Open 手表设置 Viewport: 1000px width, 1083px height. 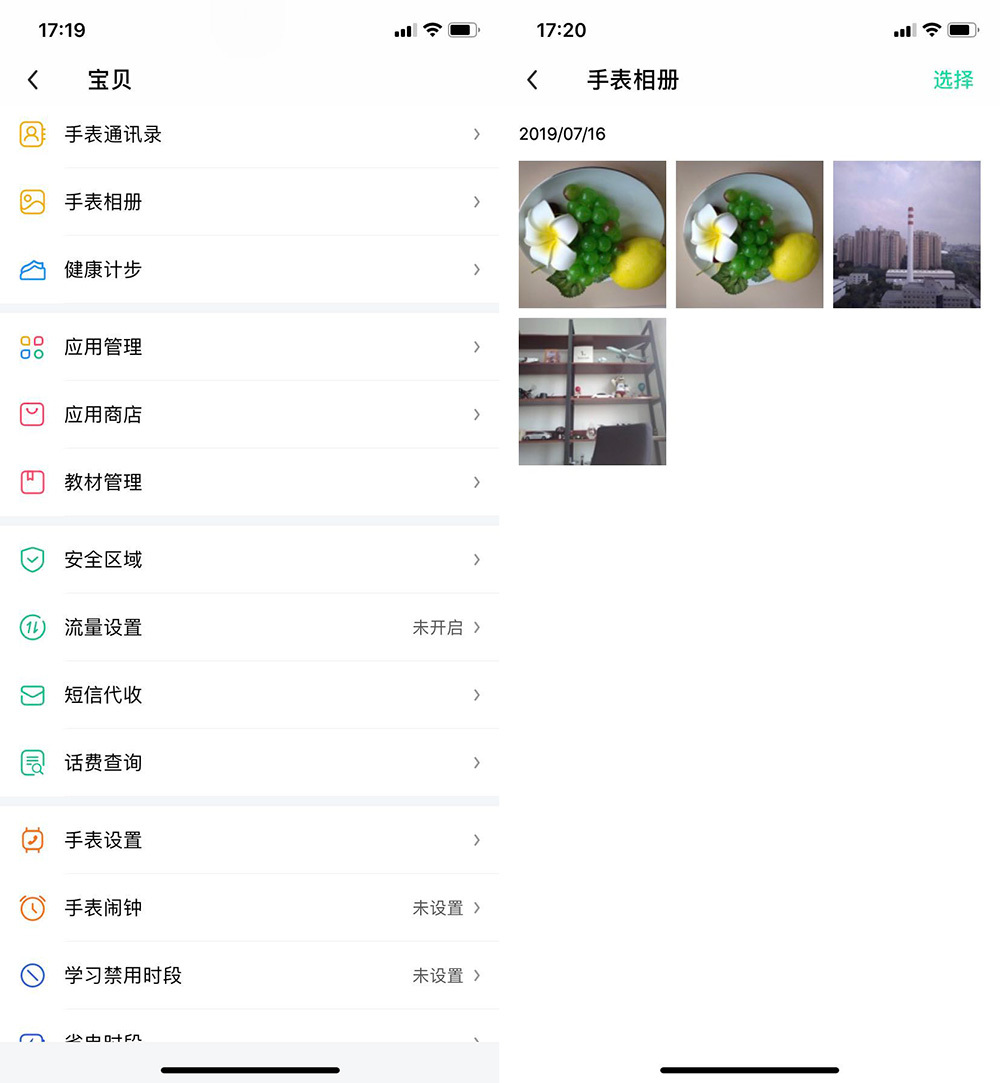(x=250, y=840)
